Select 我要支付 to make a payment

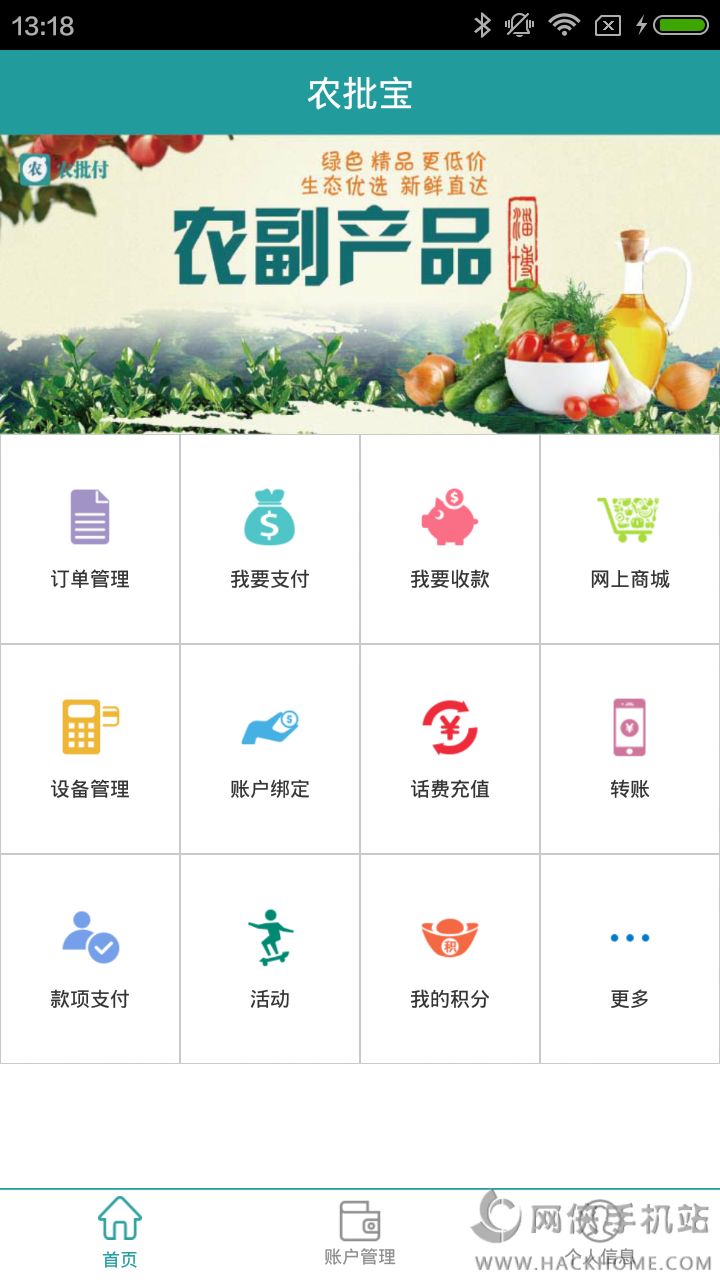[270, 539]
